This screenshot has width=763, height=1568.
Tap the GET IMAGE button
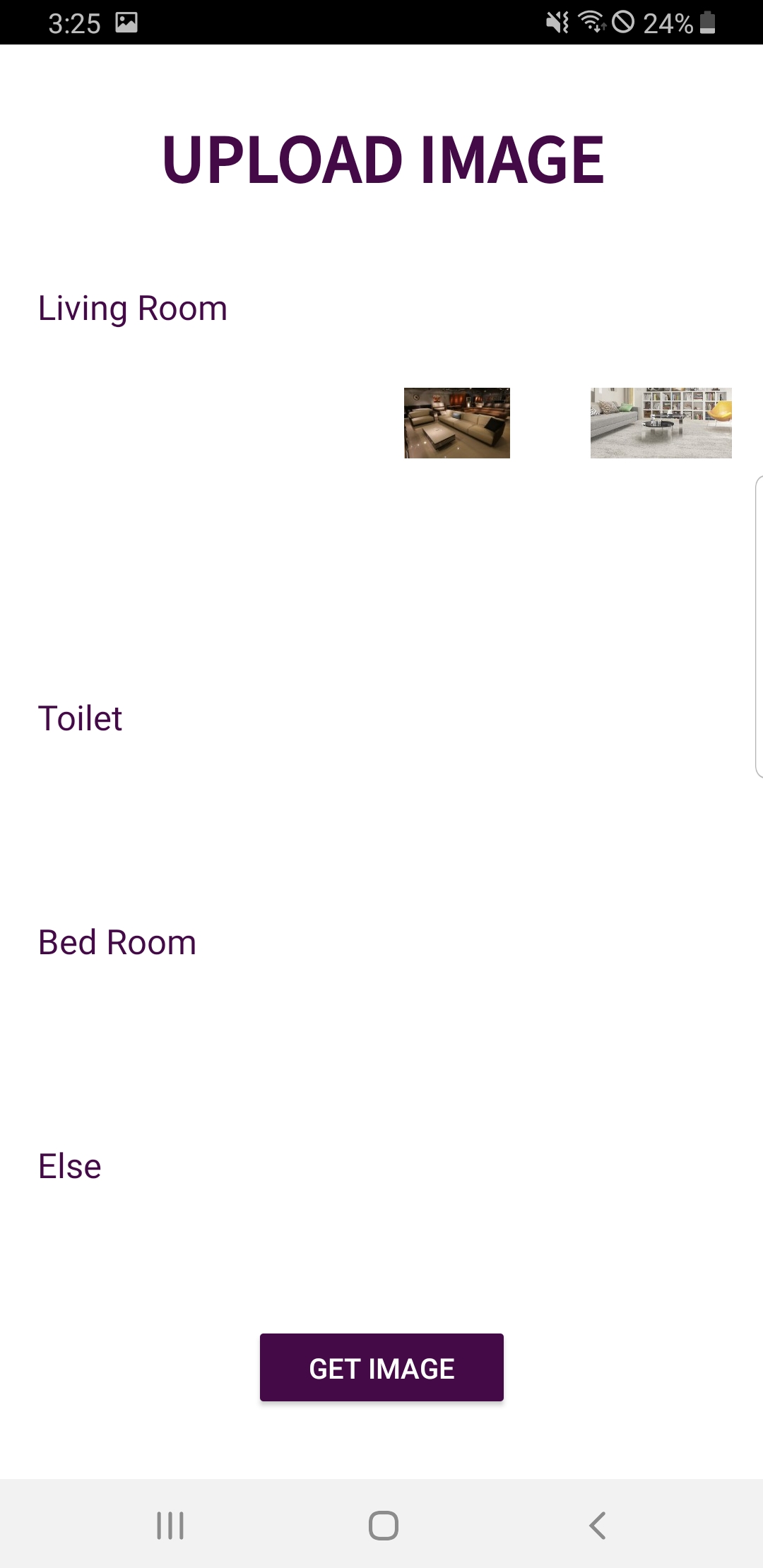[x=381, y=1367]
